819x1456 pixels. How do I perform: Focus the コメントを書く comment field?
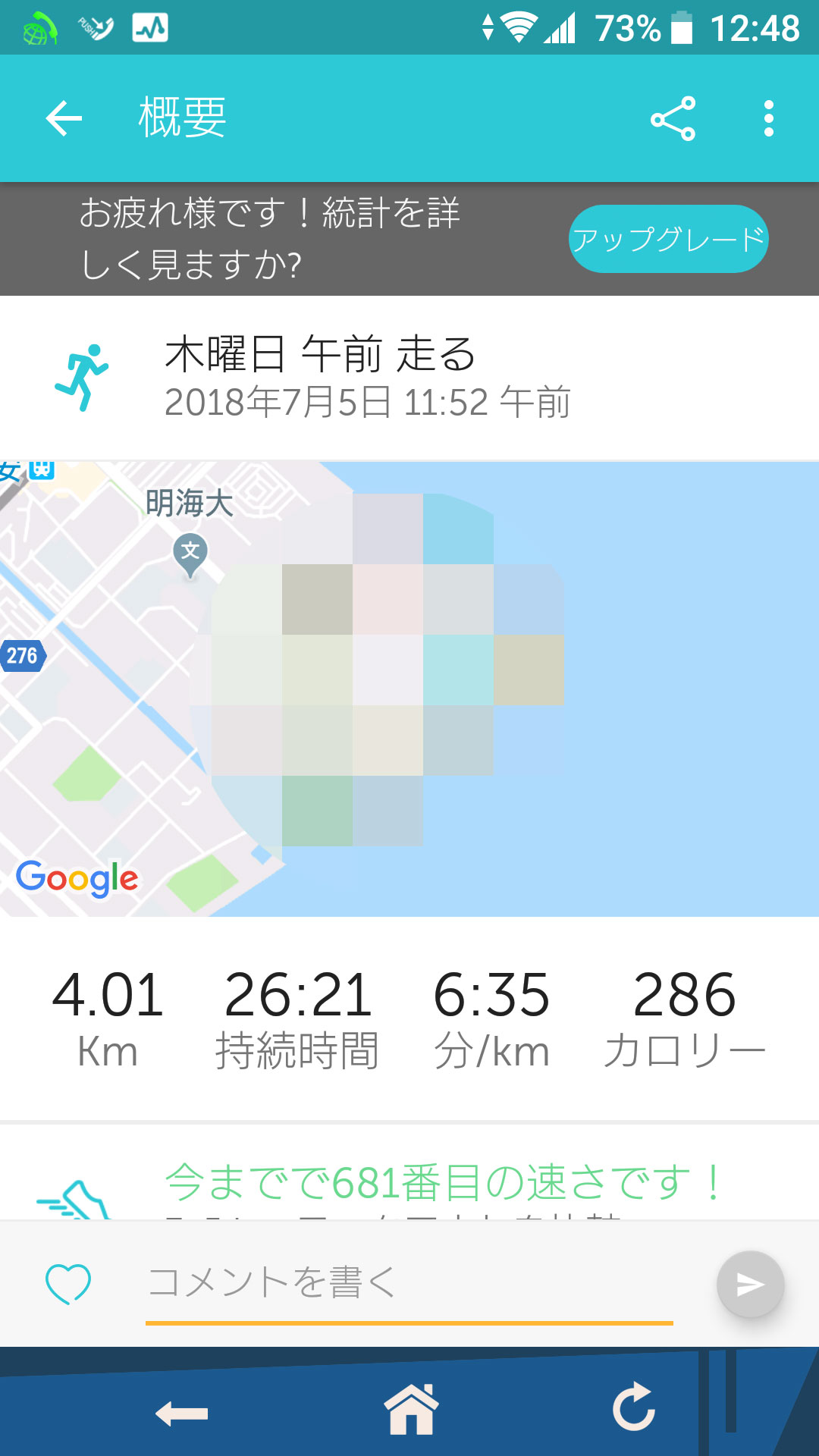(409, 1283)
